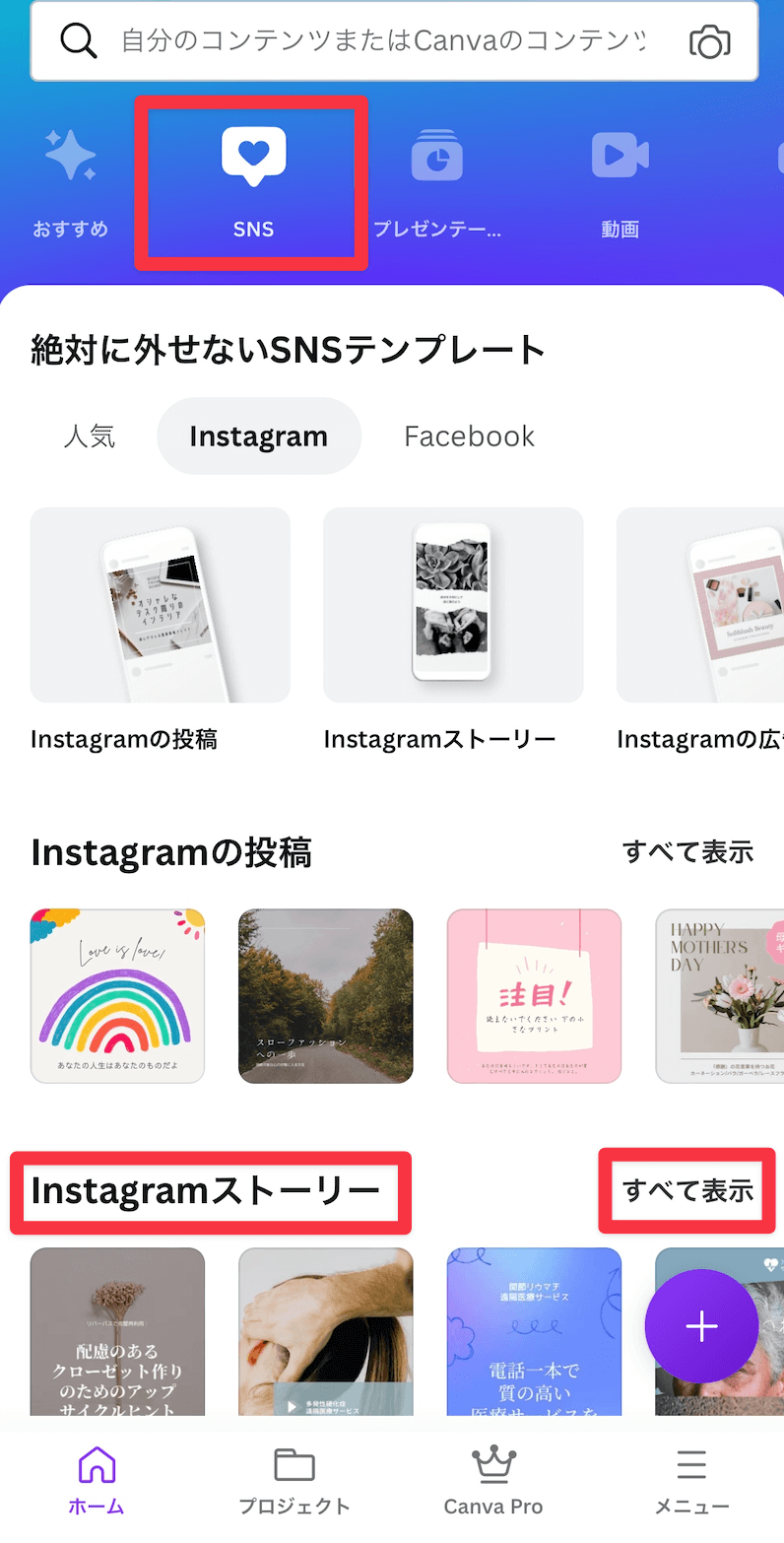This screenshot has width=784, height=1543.
Task: Select the Facebook template chip
Action: (x=469, y=436)
